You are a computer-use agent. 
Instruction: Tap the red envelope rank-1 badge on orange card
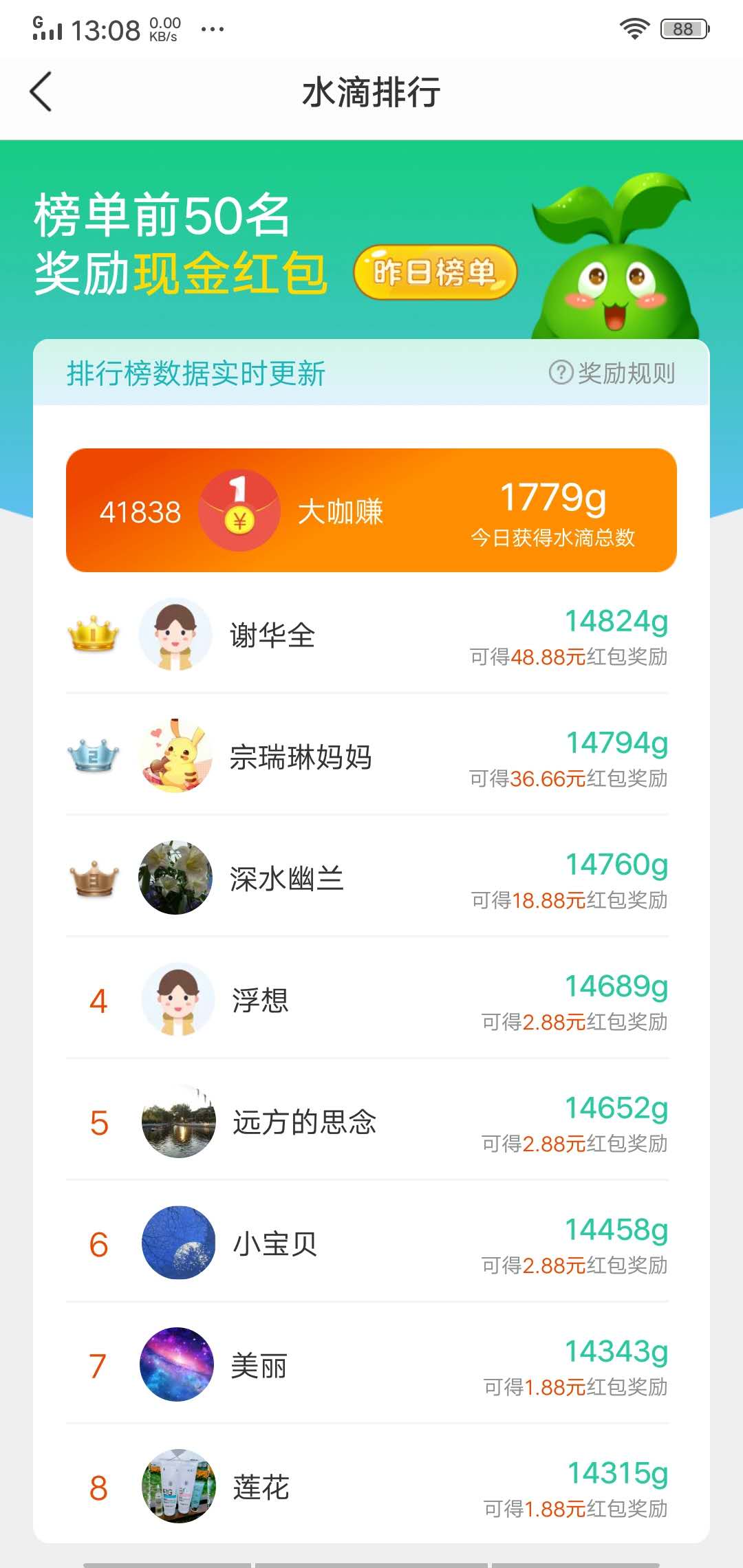point(239,509)
